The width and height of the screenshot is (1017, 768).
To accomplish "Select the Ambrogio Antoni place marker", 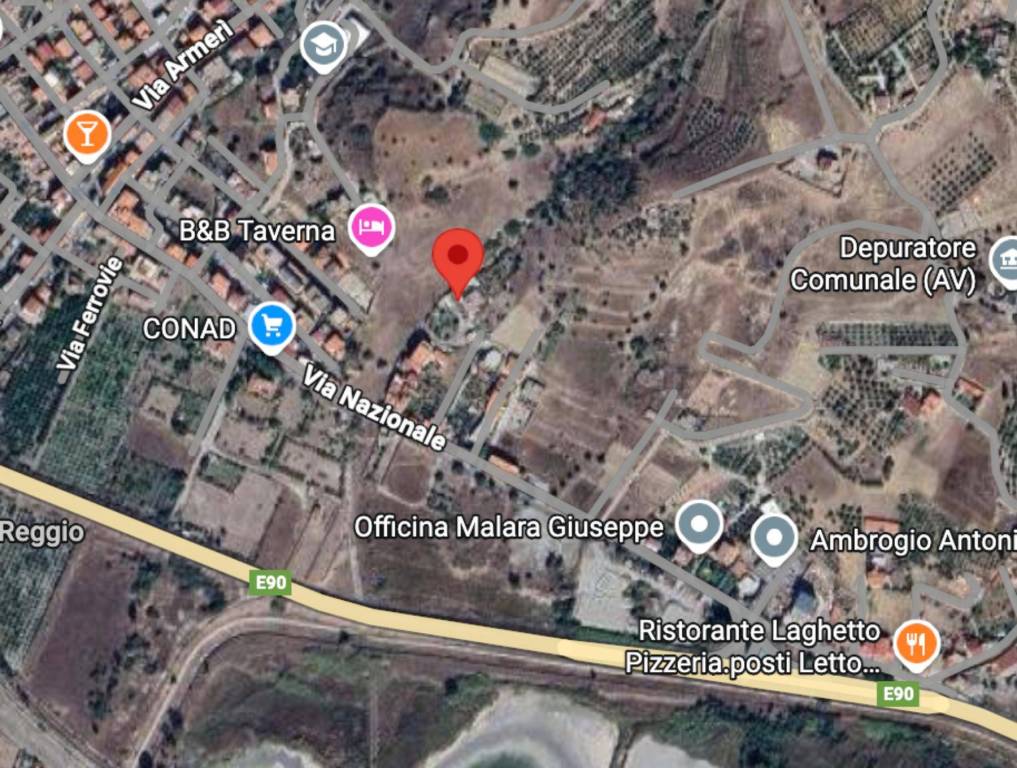I will 774,538.
